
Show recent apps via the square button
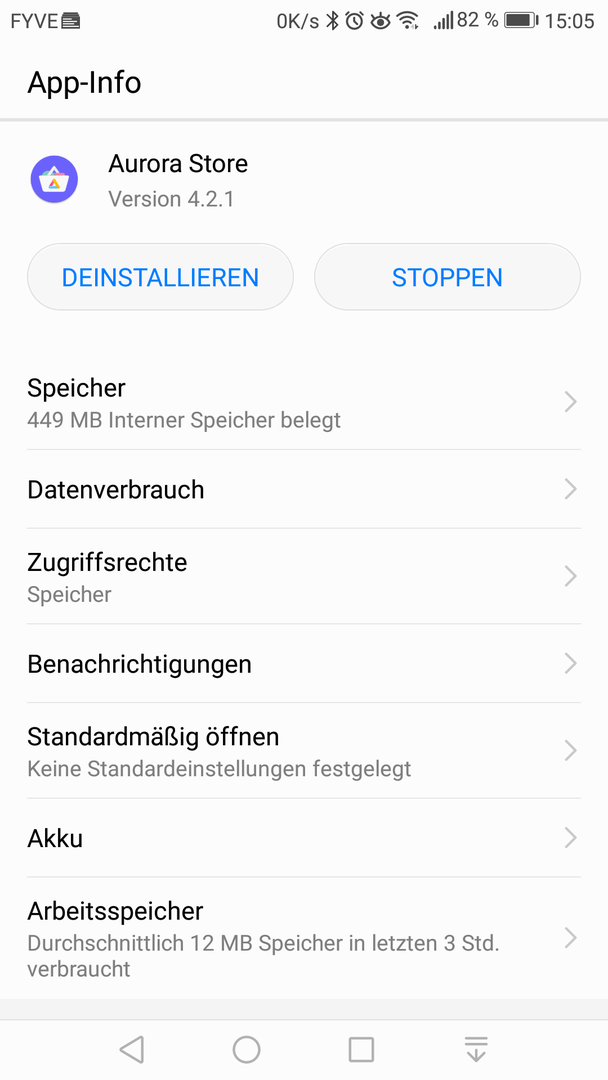(361, 1049)
